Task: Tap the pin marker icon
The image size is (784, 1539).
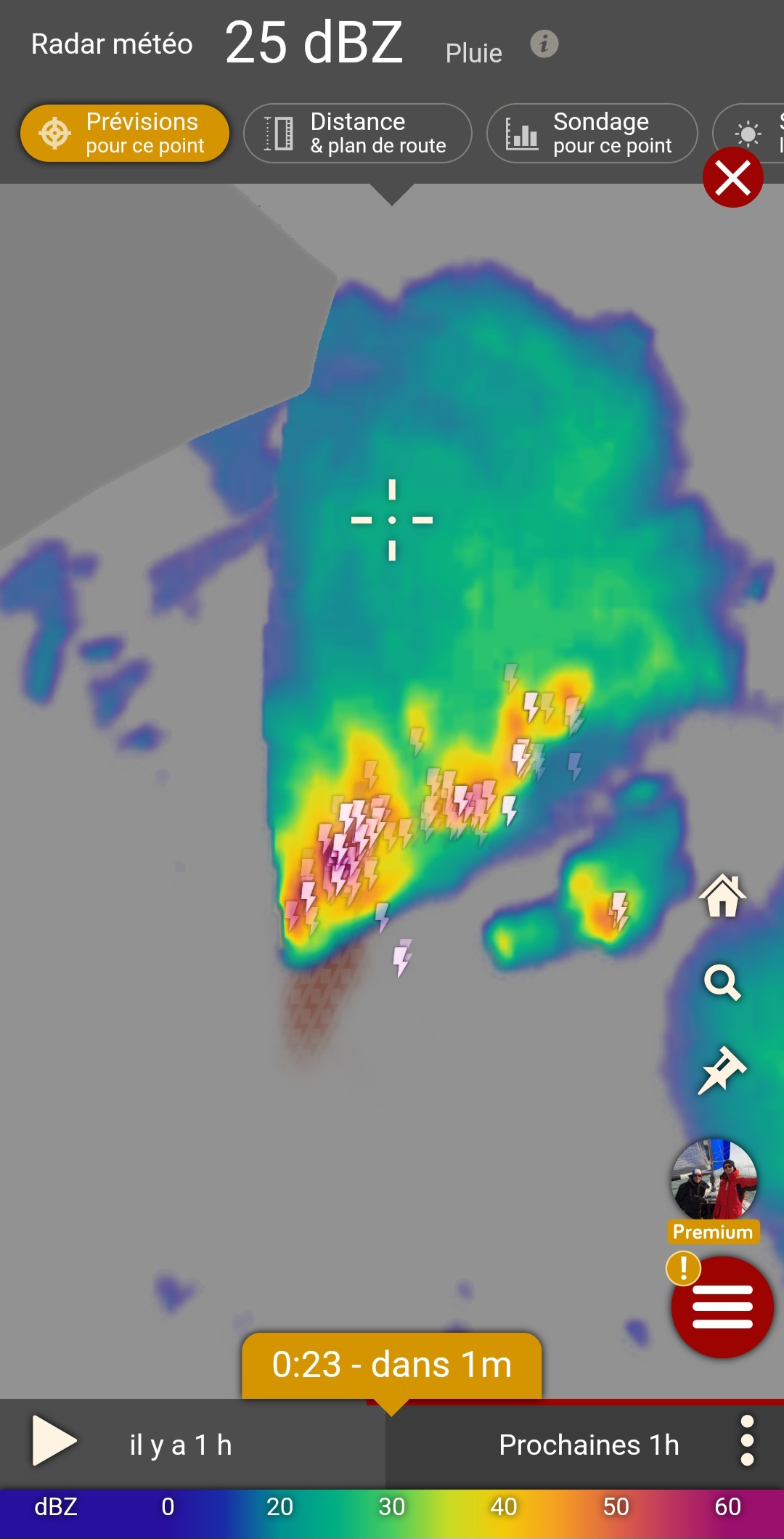Action: (722, 1070)
